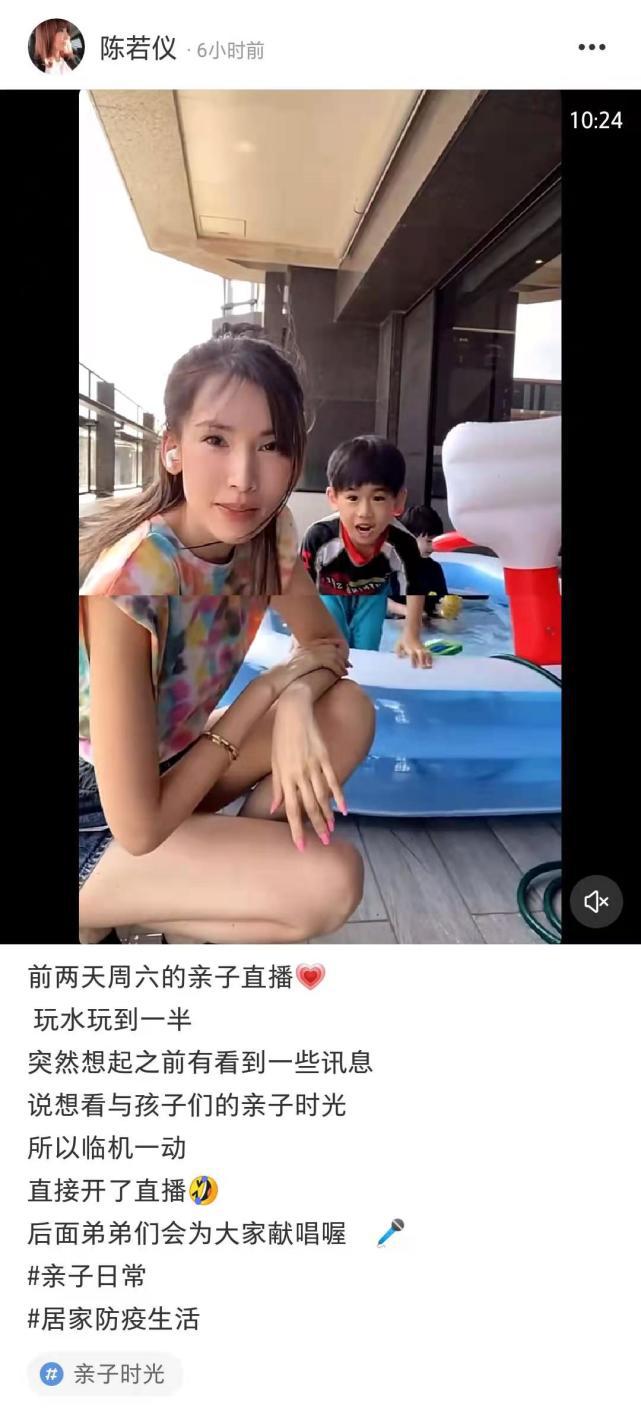
Task: Open 陈若仪's profile avatar
Action: click(56, 46)
